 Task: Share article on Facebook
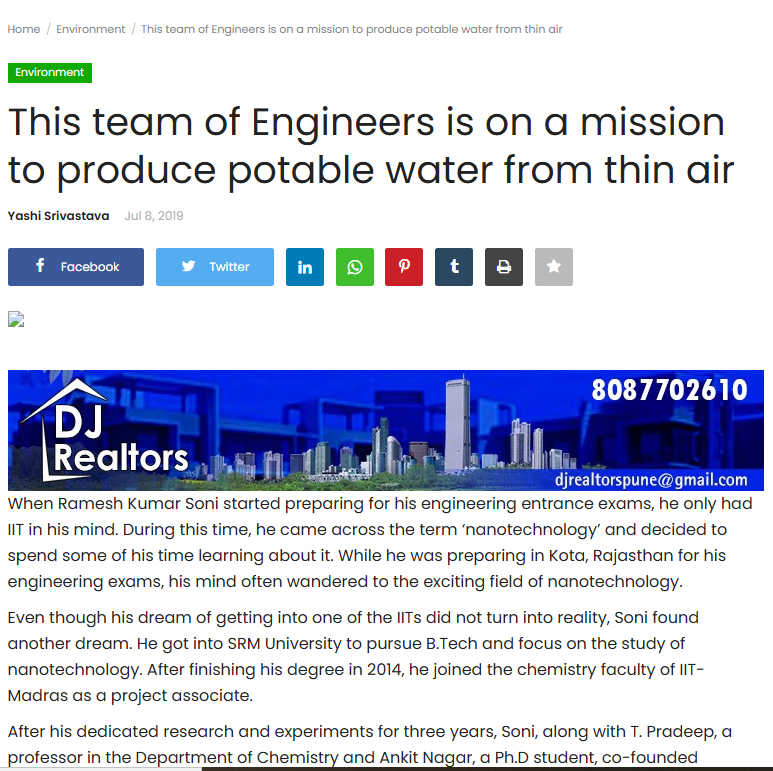pos(76,267)
